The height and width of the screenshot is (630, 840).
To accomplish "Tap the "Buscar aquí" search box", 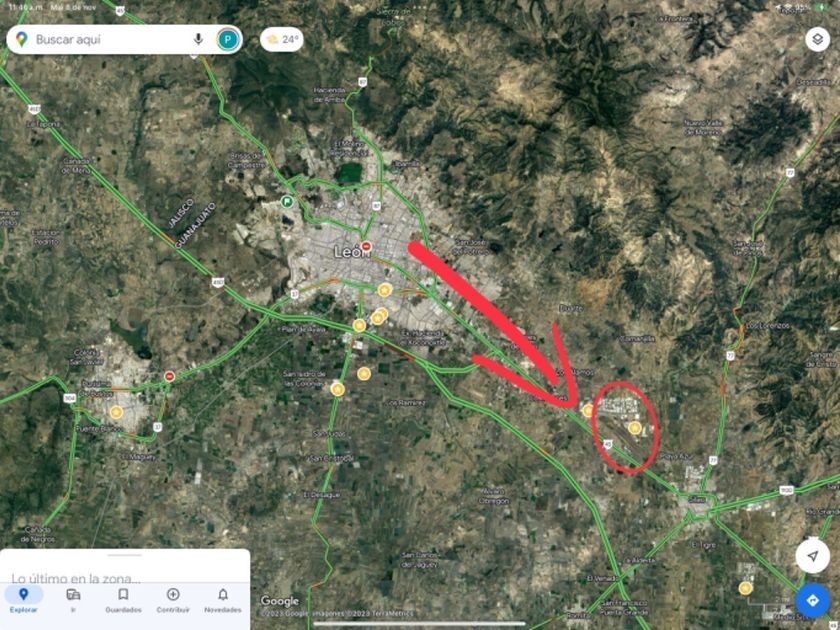I will tap(105, 40).
